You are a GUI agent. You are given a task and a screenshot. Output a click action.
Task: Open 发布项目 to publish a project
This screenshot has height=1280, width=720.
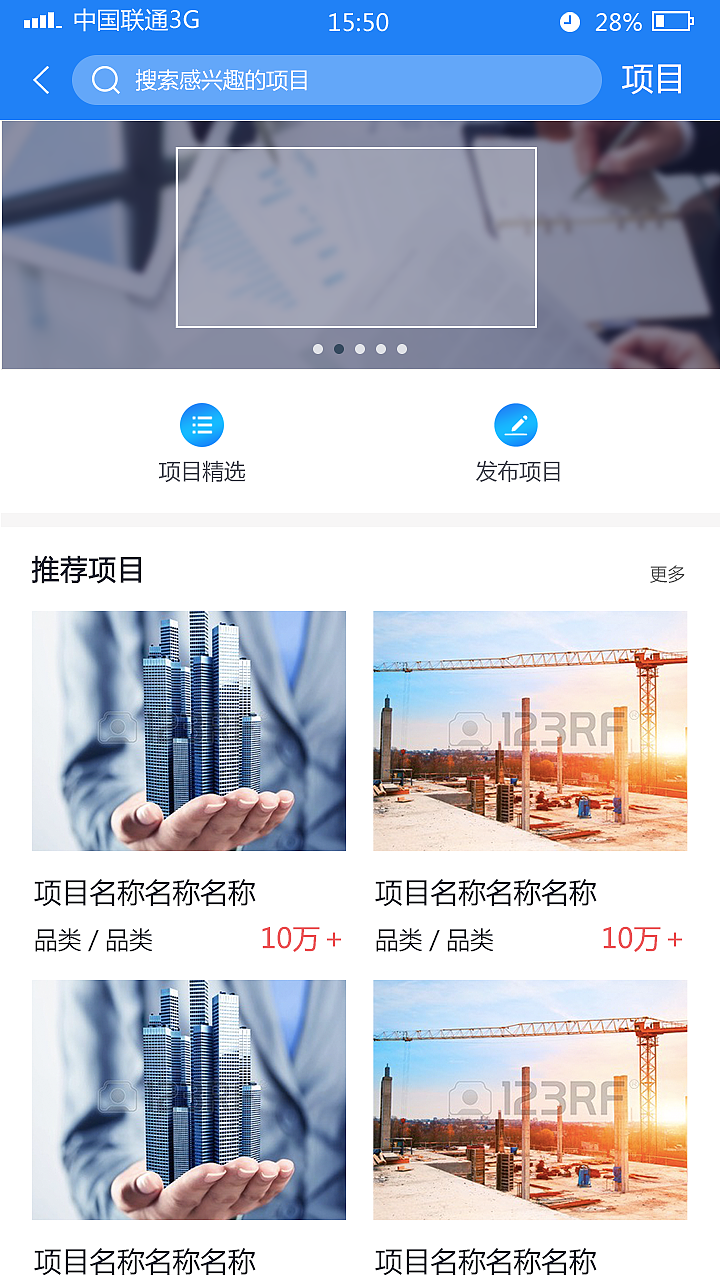[517, 444]
